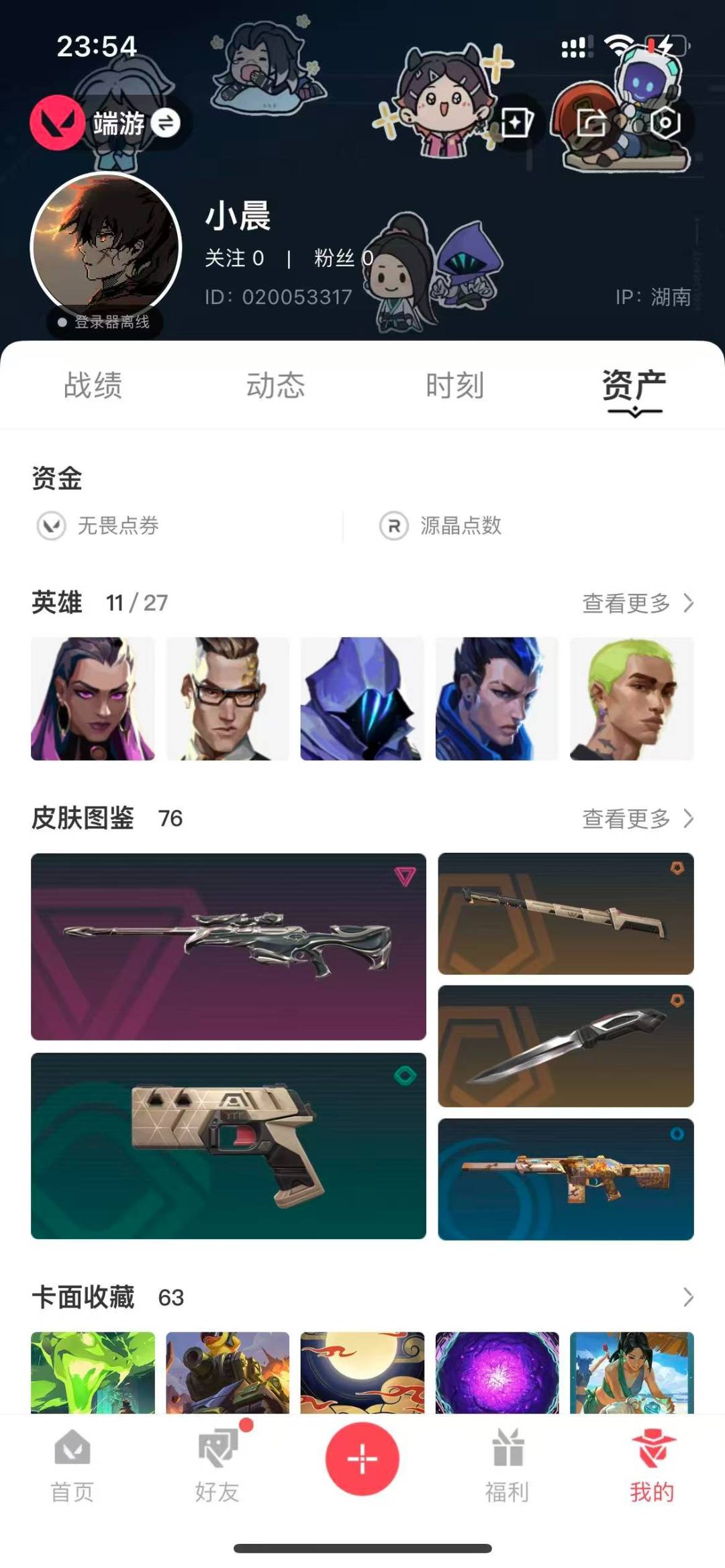Image resolution: width=725 pixels, height=1568 pixels.
Task: Open the profile decoration sparkle icon
Action: tap(516, 123)
